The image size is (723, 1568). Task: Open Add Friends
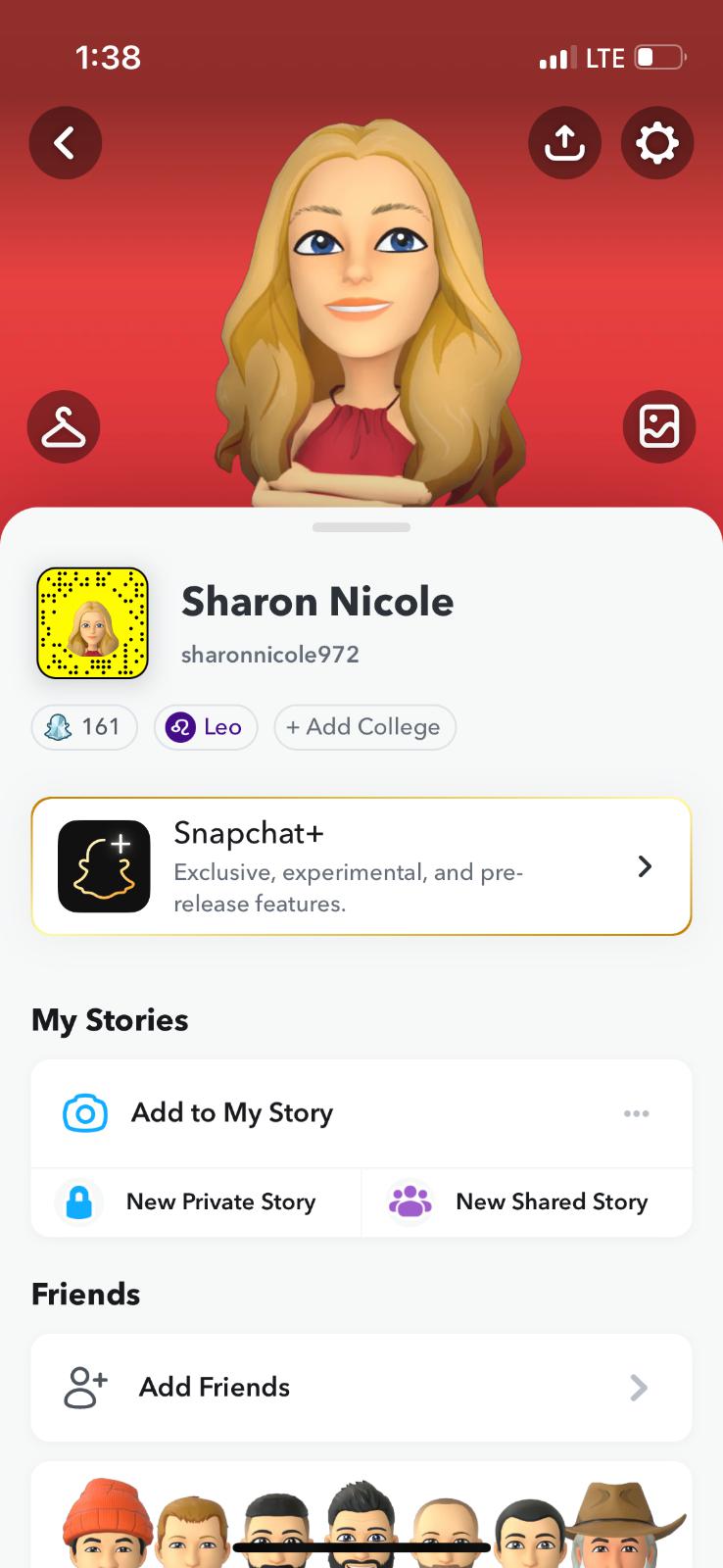361,1388
